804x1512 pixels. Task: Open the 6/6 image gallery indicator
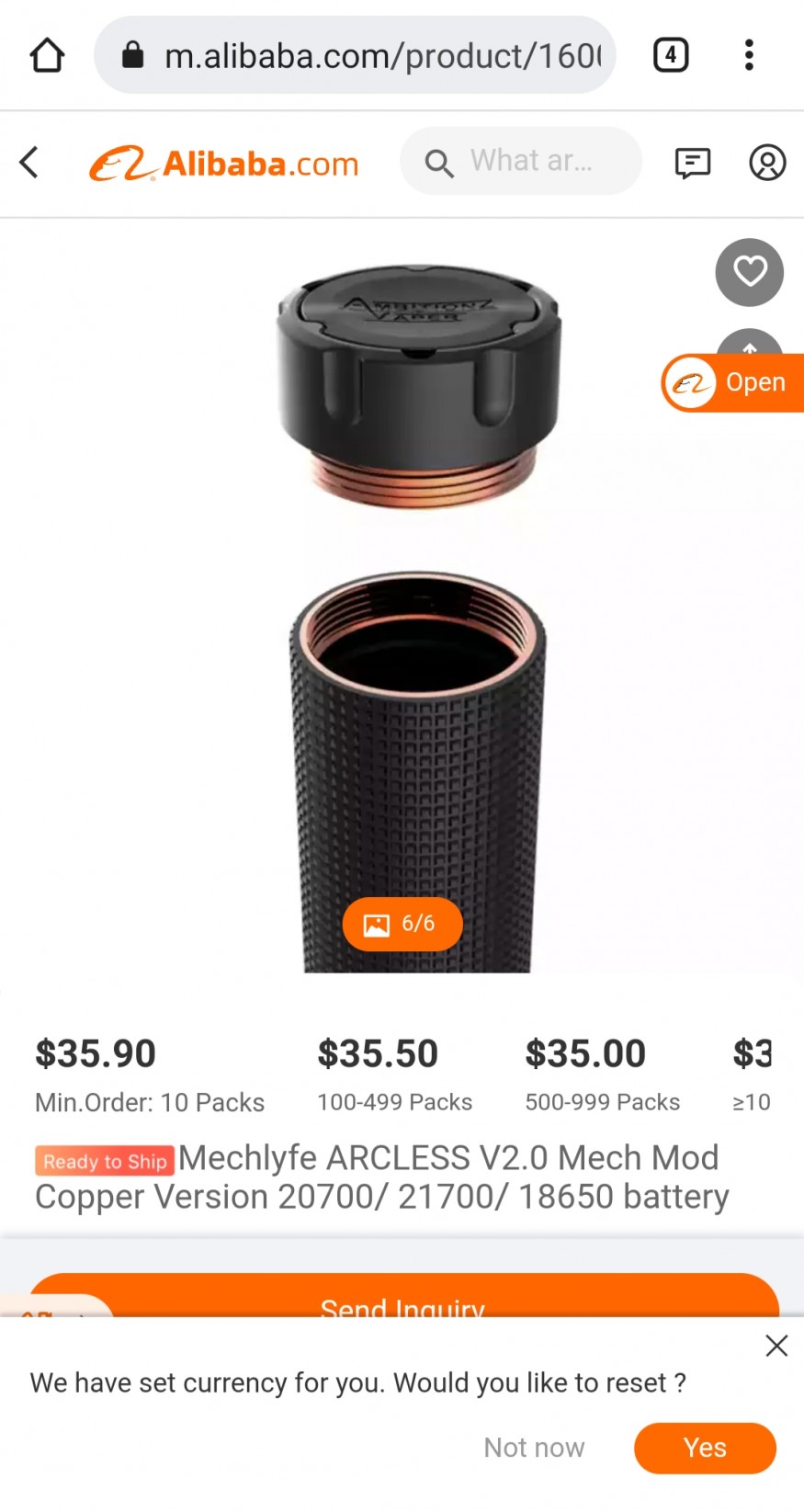point(402,924)
